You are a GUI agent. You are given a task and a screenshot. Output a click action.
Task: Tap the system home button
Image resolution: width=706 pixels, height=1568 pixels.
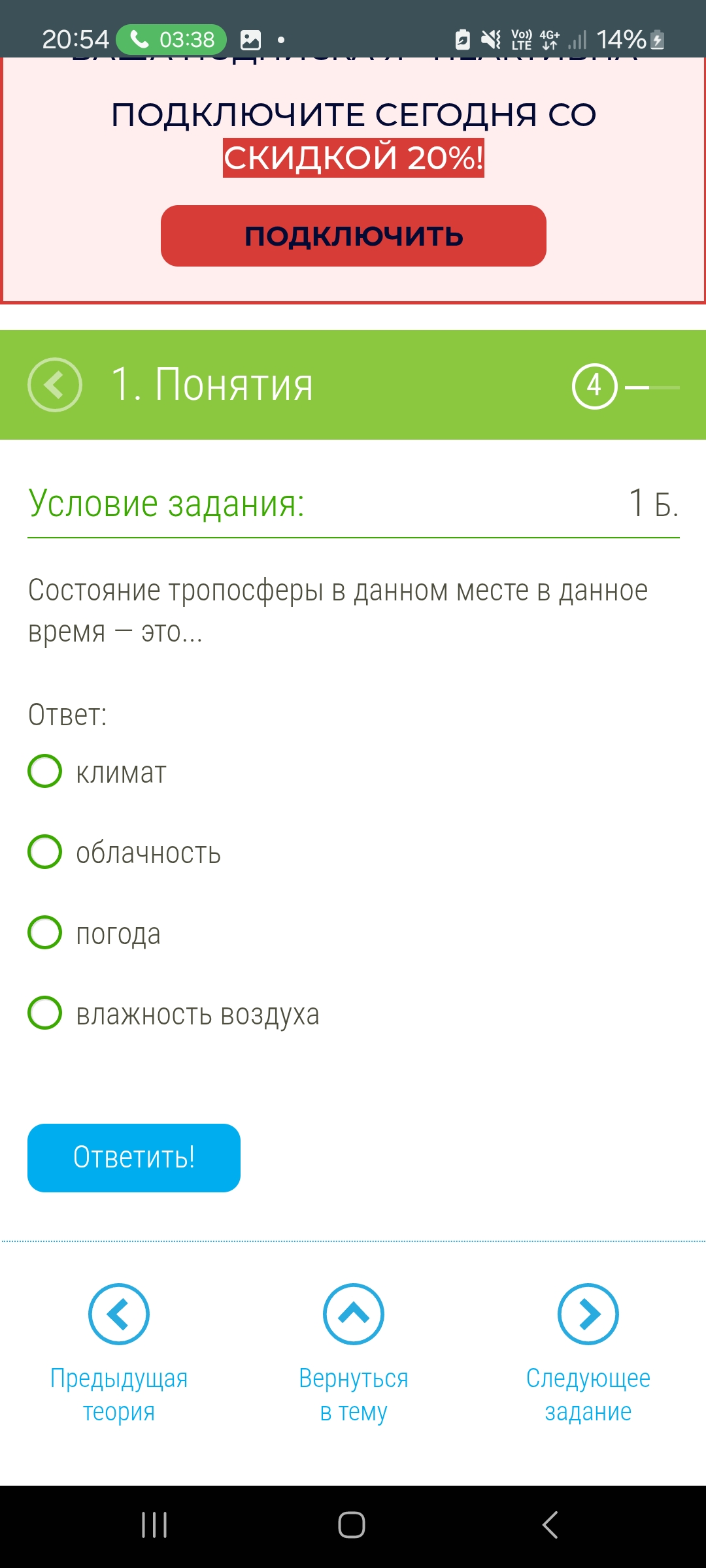point(352,1525)
